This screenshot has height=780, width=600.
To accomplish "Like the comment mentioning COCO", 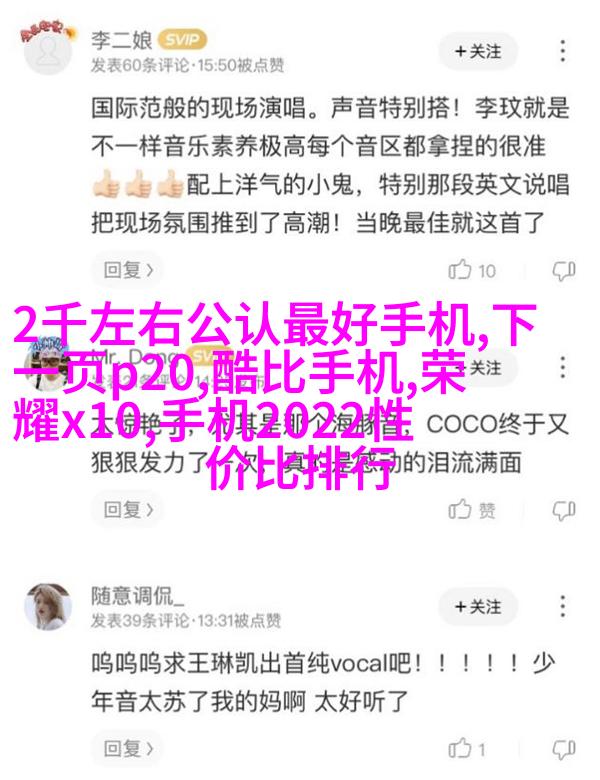I will [472, 510].
